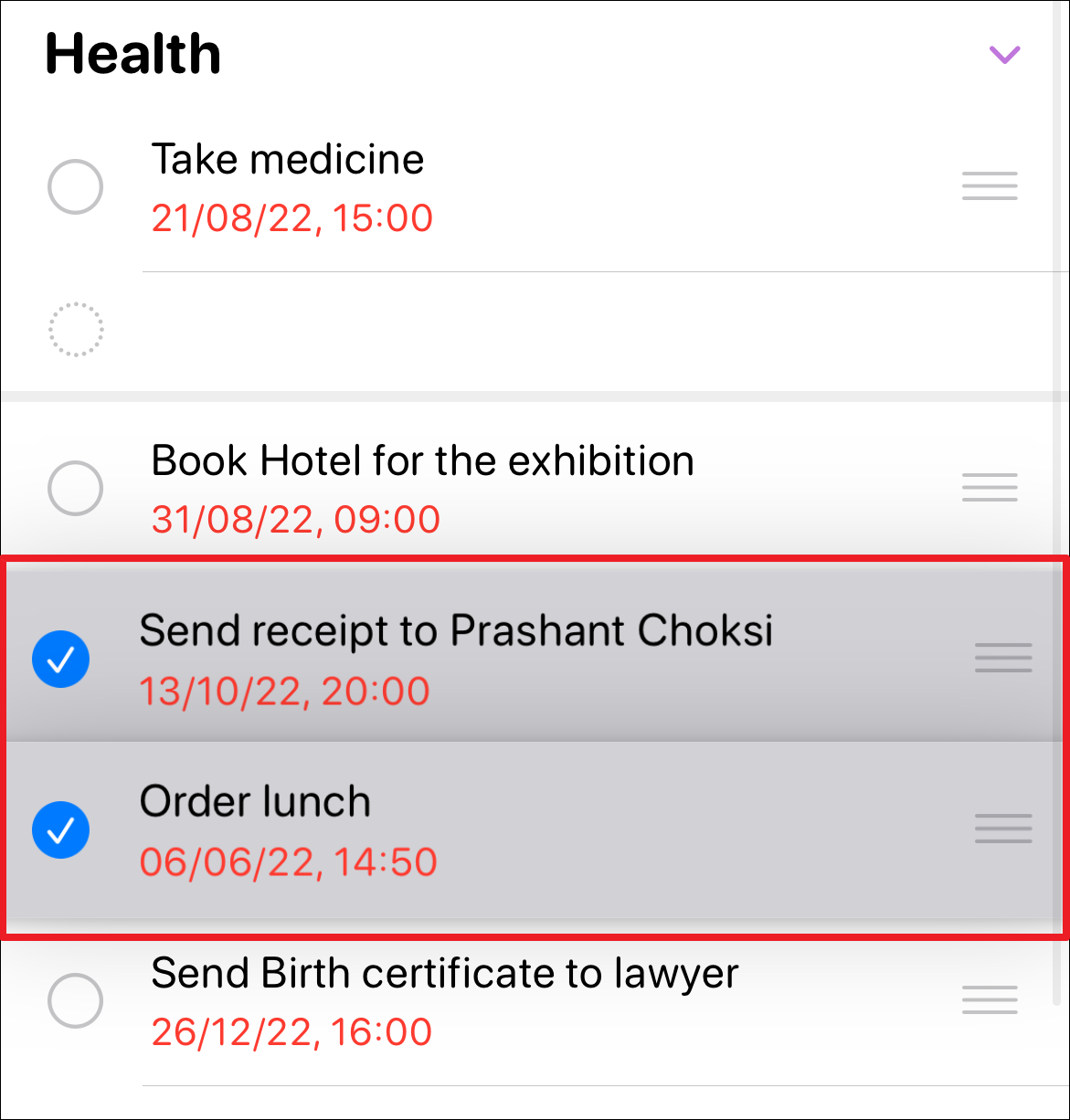Deselect Send receipt to Prashant Choksi
The image size is (1070, 1120).
[60, 659]
